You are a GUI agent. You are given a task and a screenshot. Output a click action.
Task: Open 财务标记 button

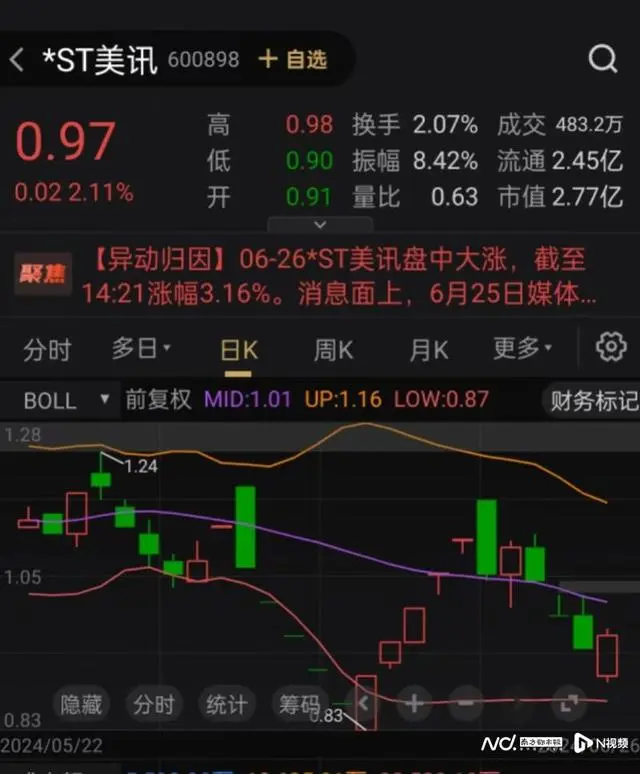click(592, 401)
